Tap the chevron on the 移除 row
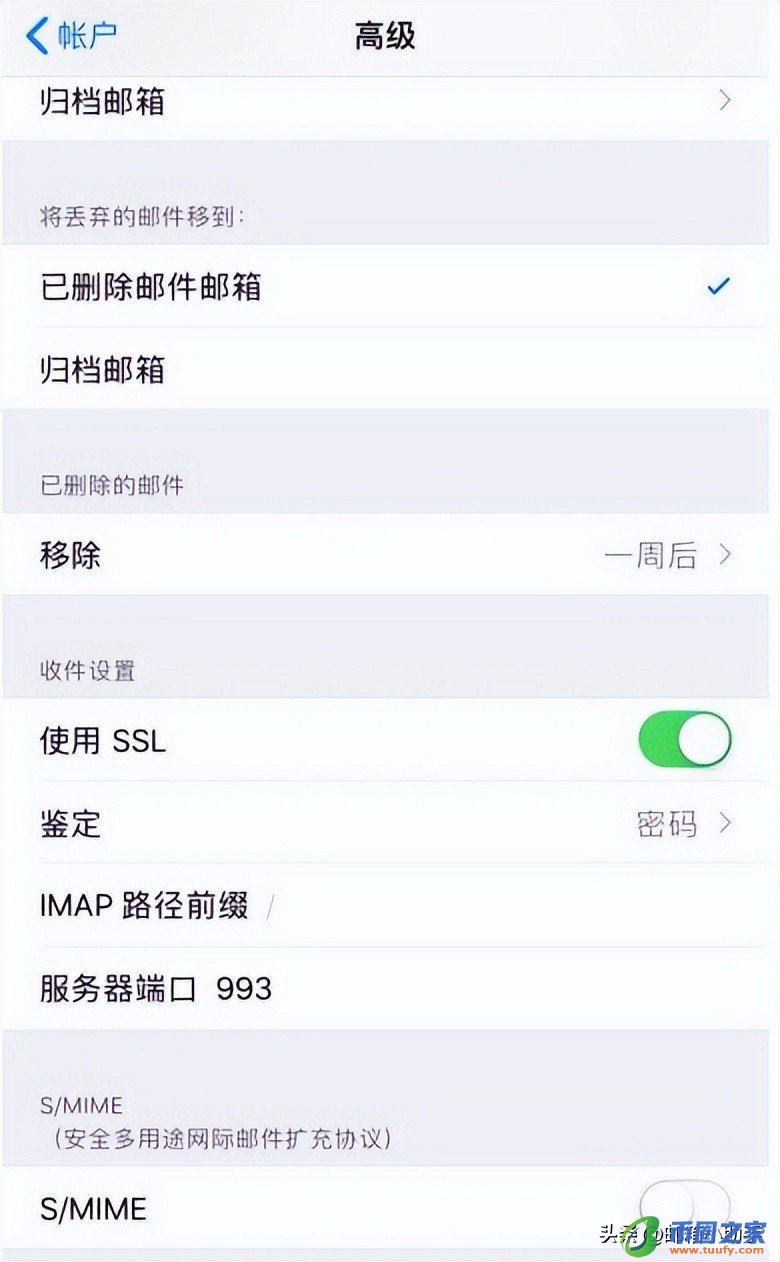Viewport: 780px width, 1262px height. click(x=725, y=554)
